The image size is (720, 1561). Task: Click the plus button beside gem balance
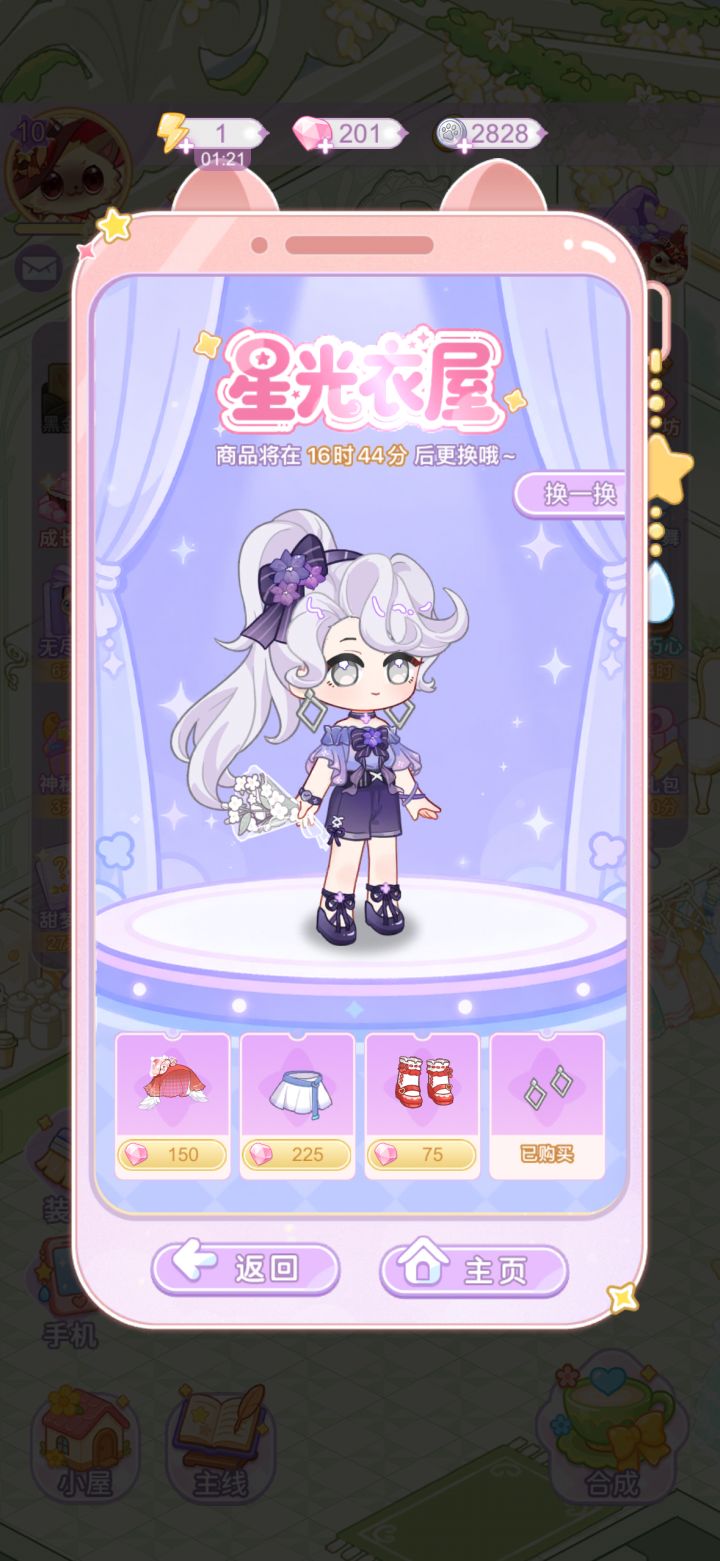(326, 147)
